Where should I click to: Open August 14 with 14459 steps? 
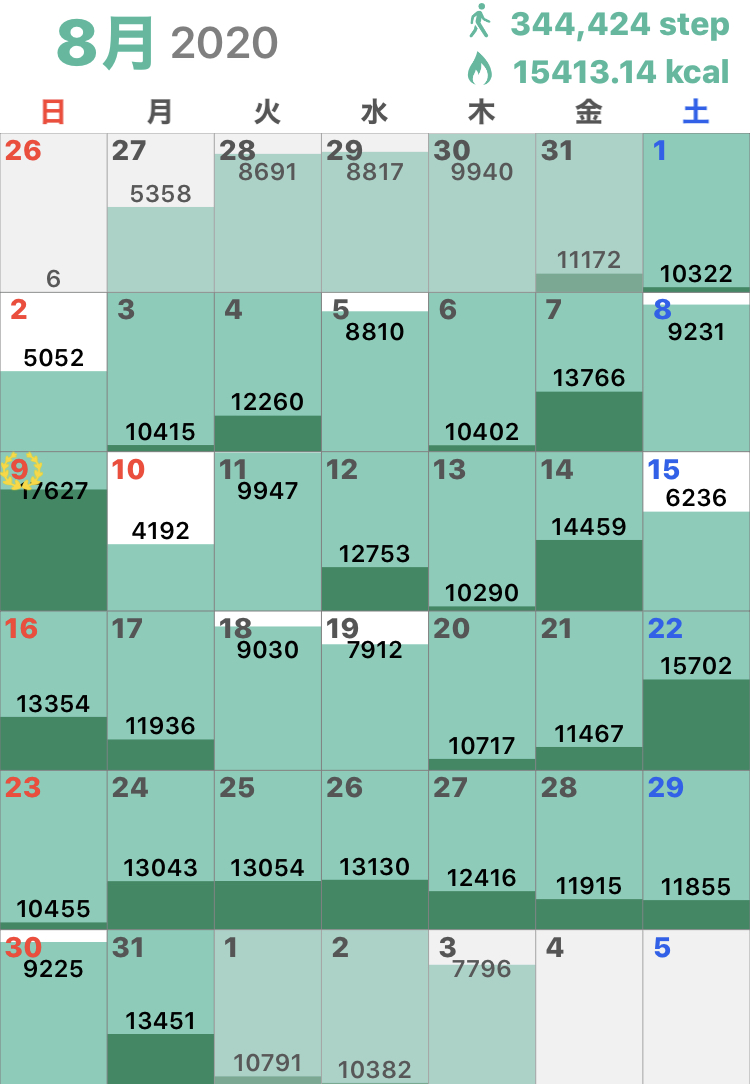[x=589, y=531]
